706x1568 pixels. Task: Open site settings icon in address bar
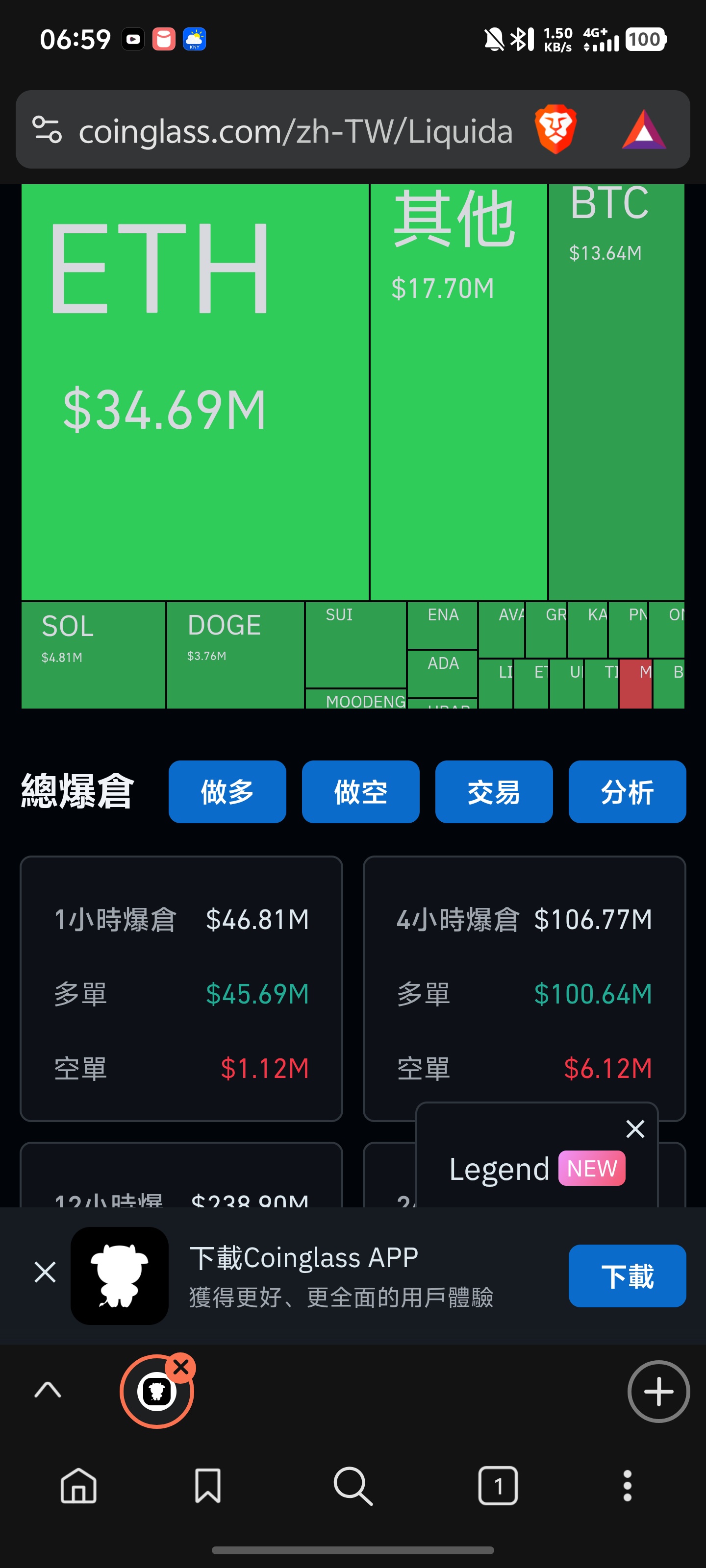point(47,130)
